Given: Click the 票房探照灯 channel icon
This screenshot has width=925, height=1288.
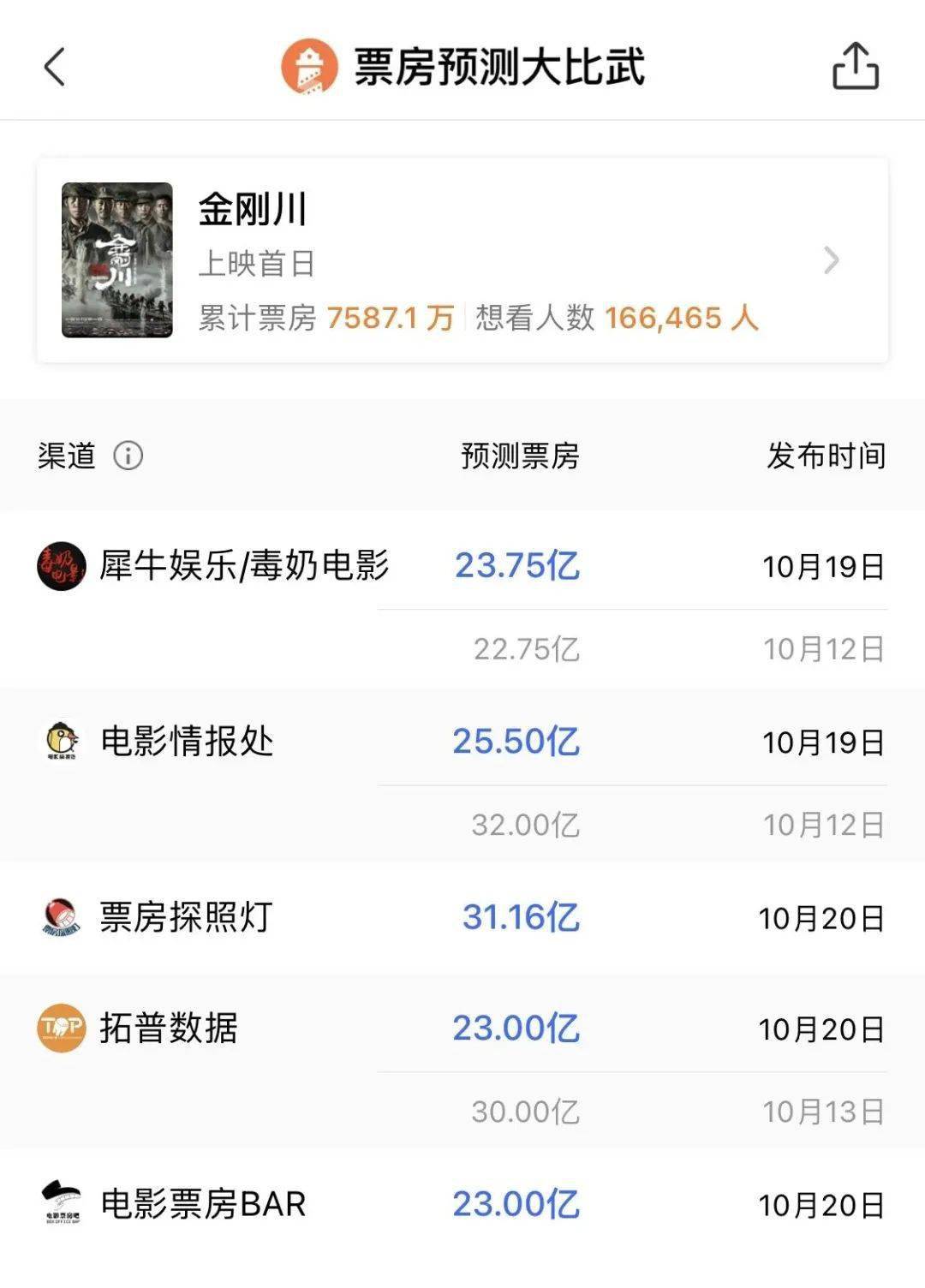Looking at the screenshot, I should coord(57,914).
